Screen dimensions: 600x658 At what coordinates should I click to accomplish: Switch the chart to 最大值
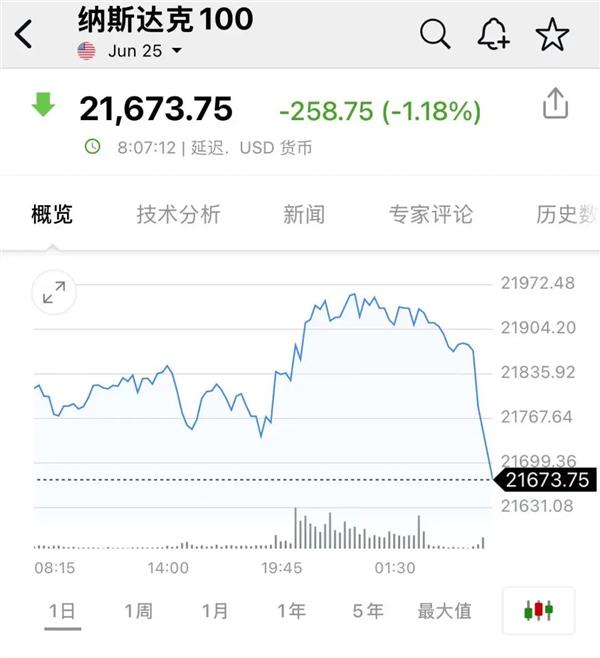click(x=444, y=610)
